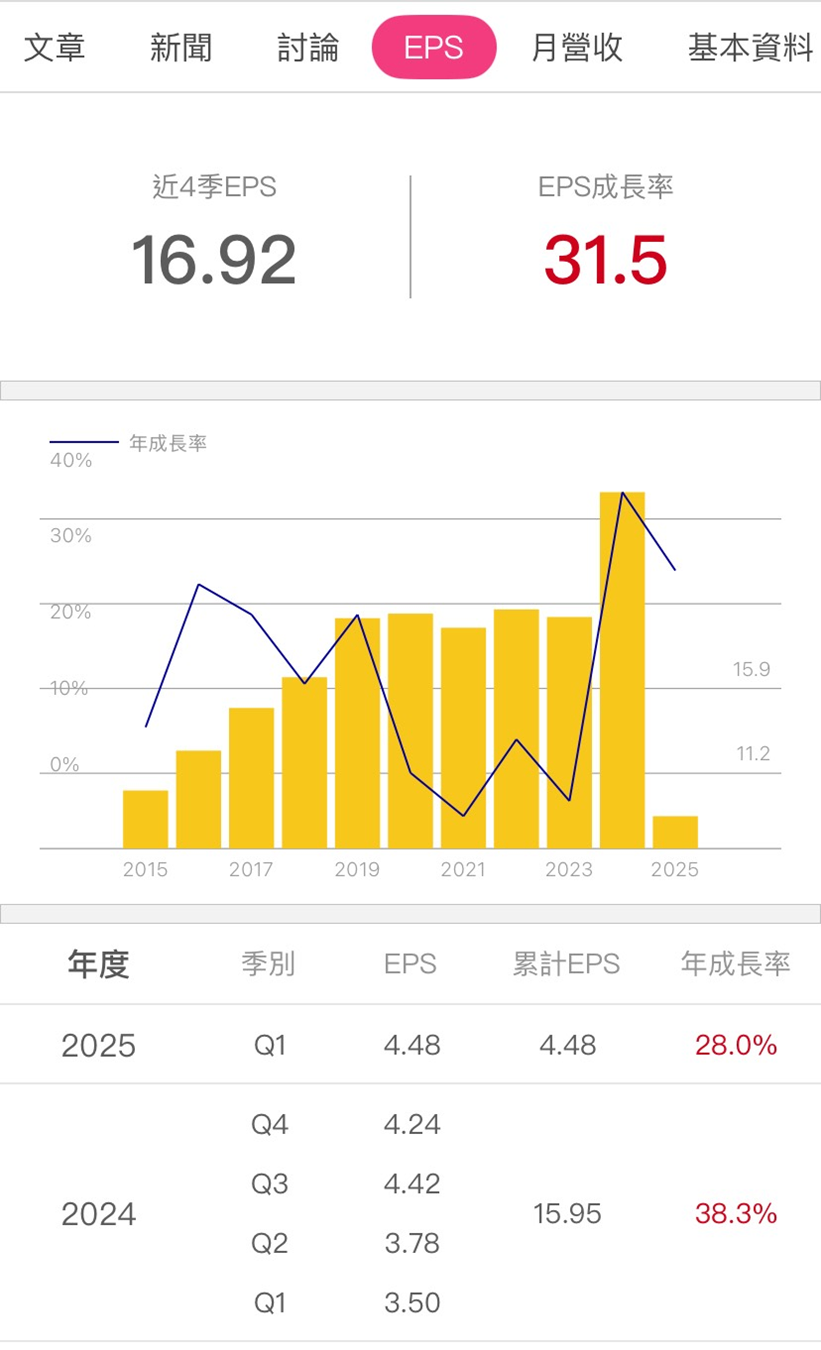Select the 討論 tab
The image size is (821, 1350).
[307, 46]
